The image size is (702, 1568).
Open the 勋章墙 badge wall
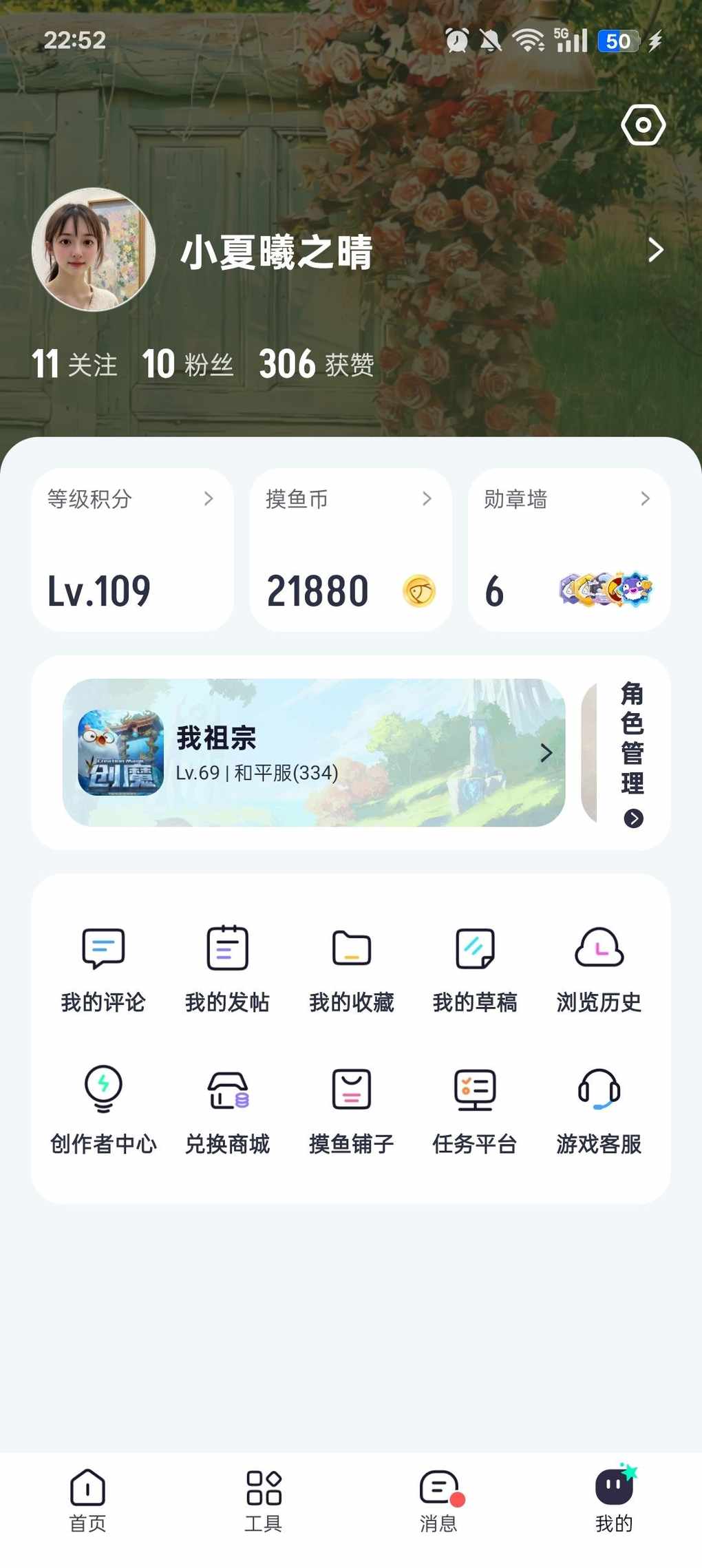click(x=568, y=549)
